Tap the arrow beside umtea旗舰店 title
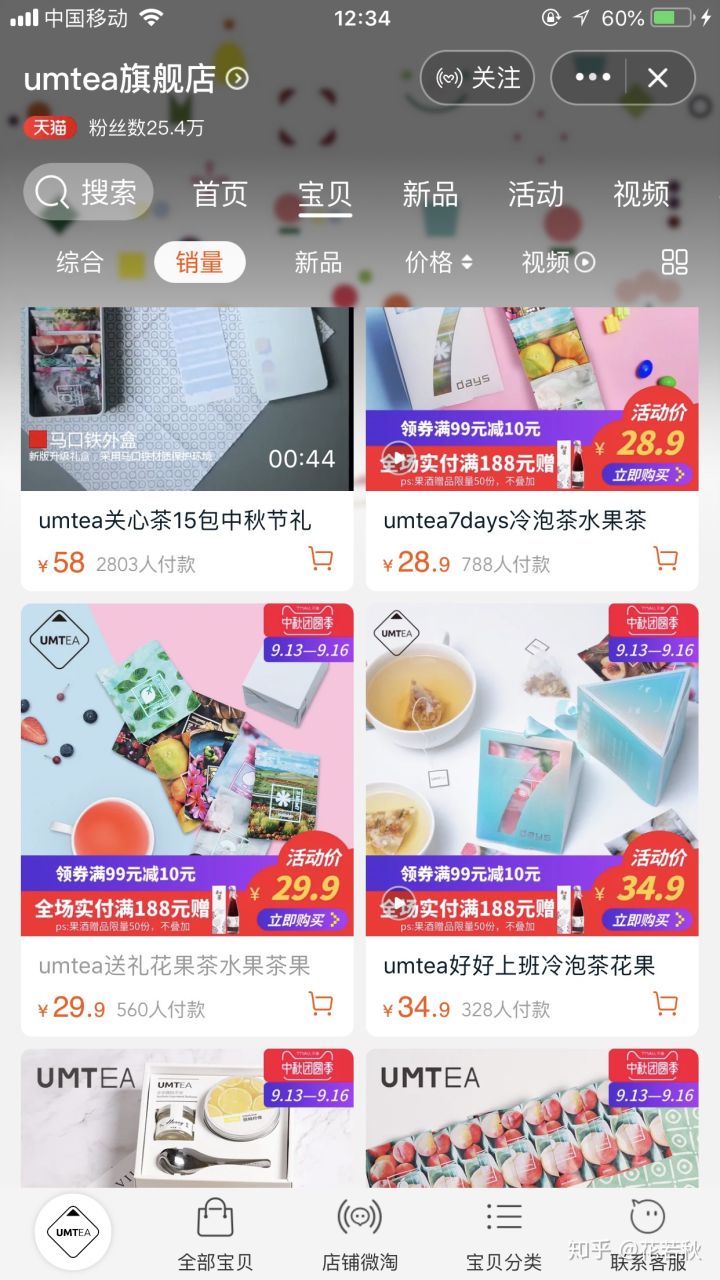The image size is (720, 1280). (x=237, y=78)
